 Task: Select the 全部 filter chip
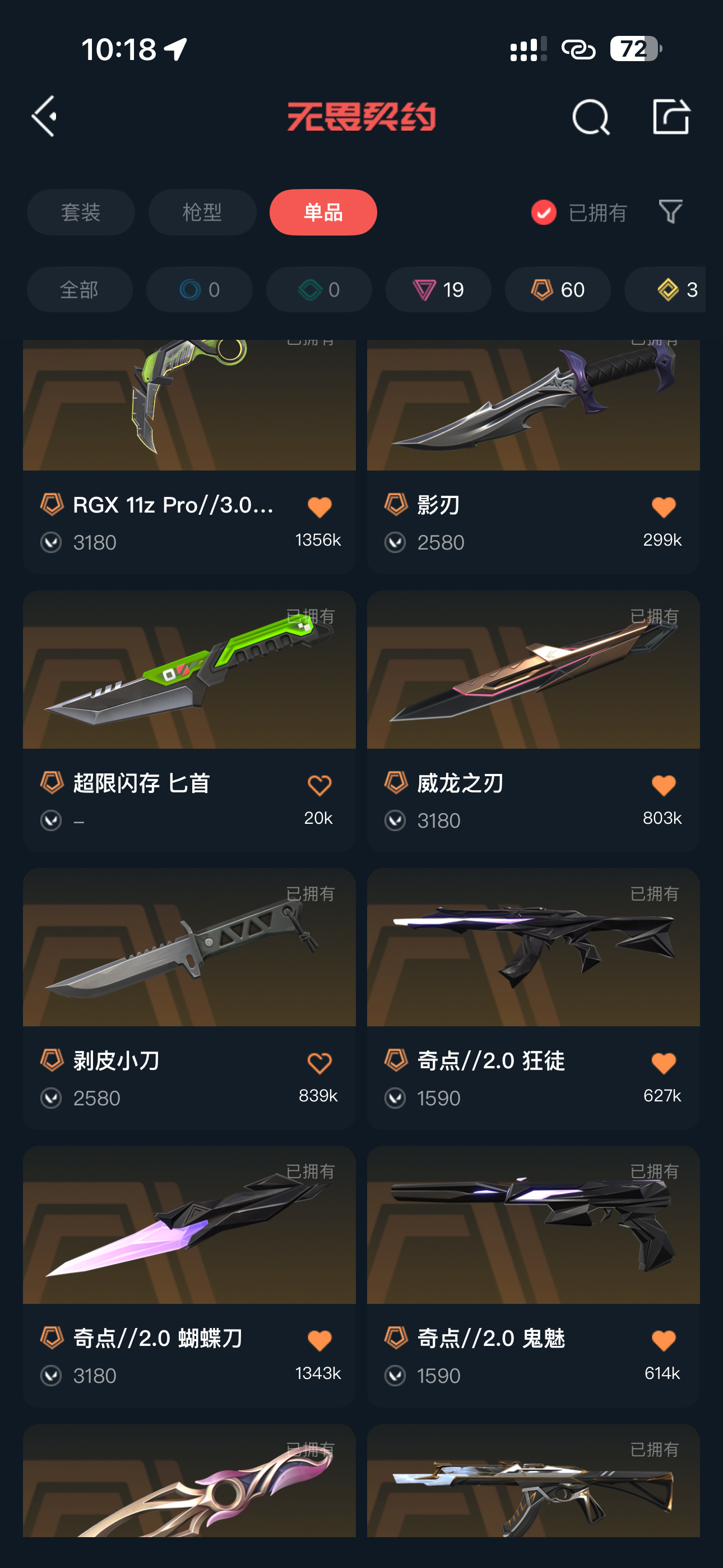pyautogui.click(x=79, y=290)
